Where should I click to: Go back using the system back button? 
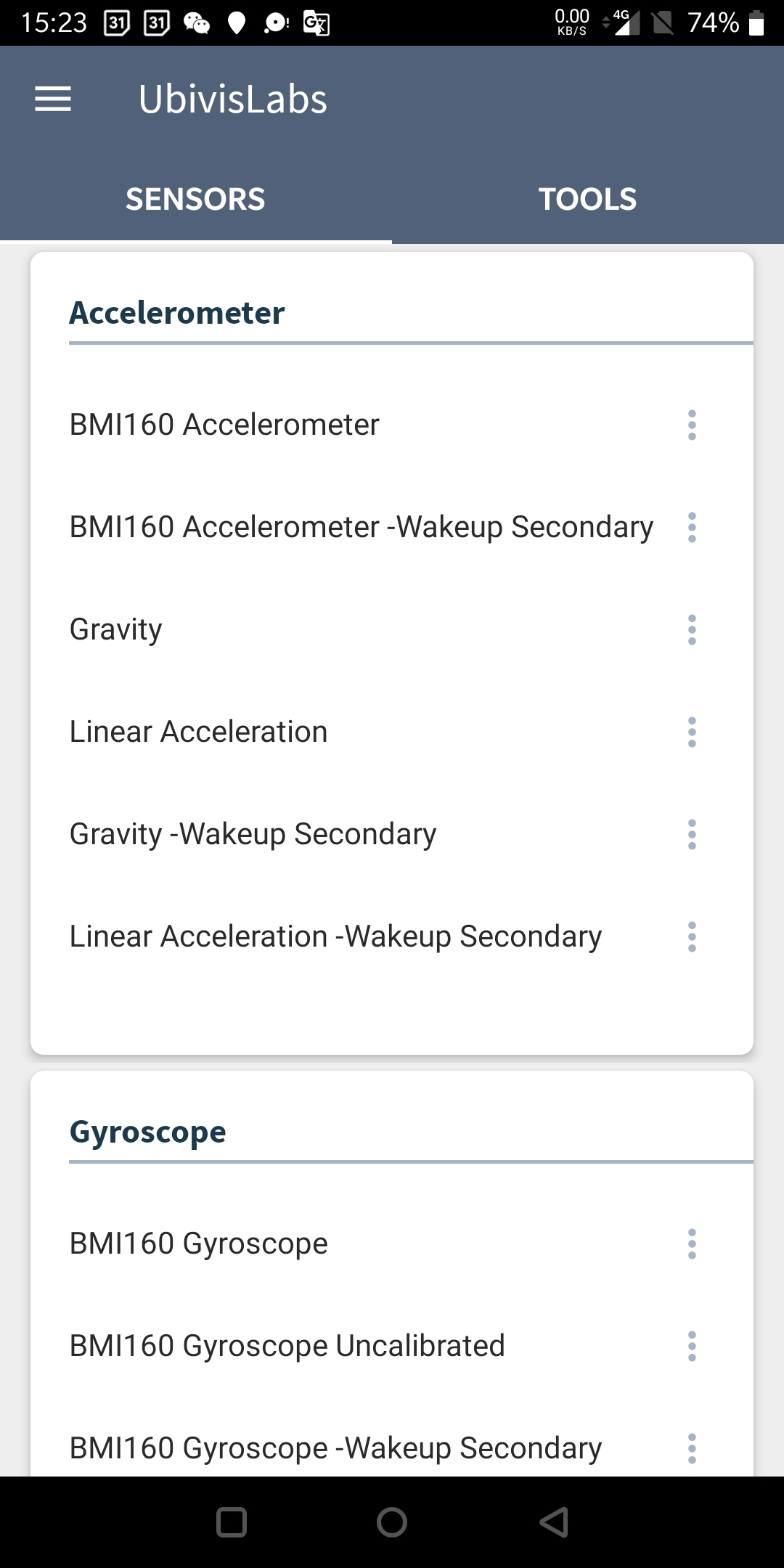pyautogui.click(x=553, y=1522)
